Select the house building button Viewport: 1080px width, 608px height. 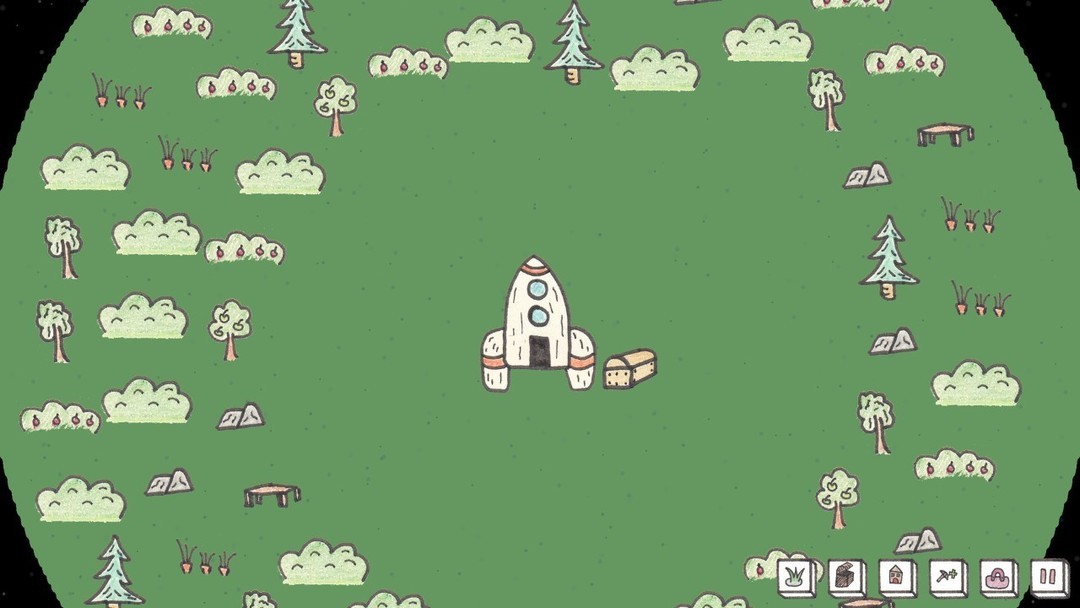[897, 576]
